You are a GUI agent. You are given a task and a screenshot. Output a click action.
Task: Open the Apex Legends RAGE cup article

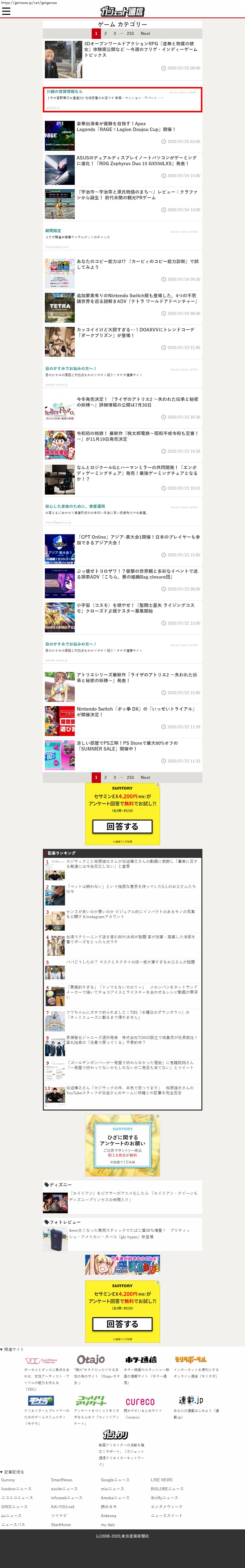[x=126, y=127]
